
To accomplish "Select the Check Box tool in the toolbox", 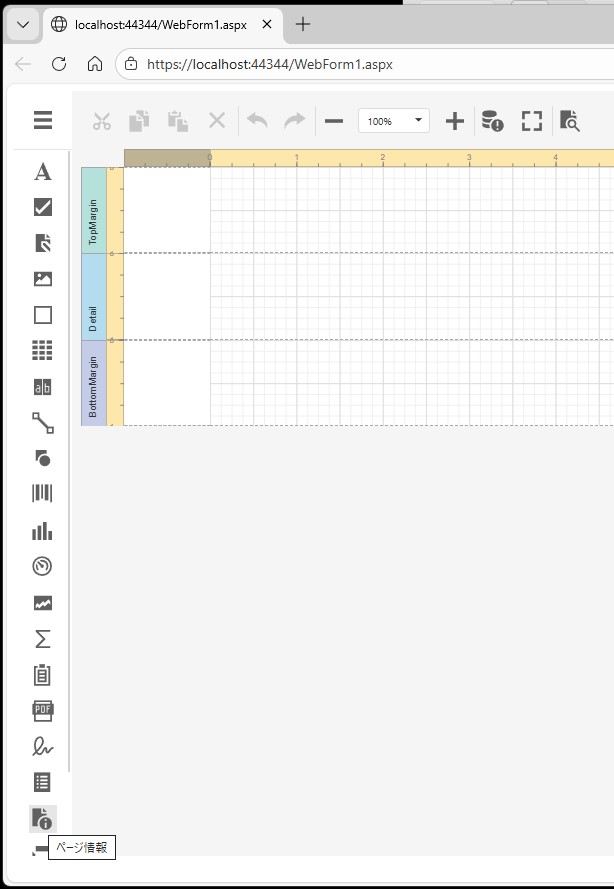I will coord(43,207).
